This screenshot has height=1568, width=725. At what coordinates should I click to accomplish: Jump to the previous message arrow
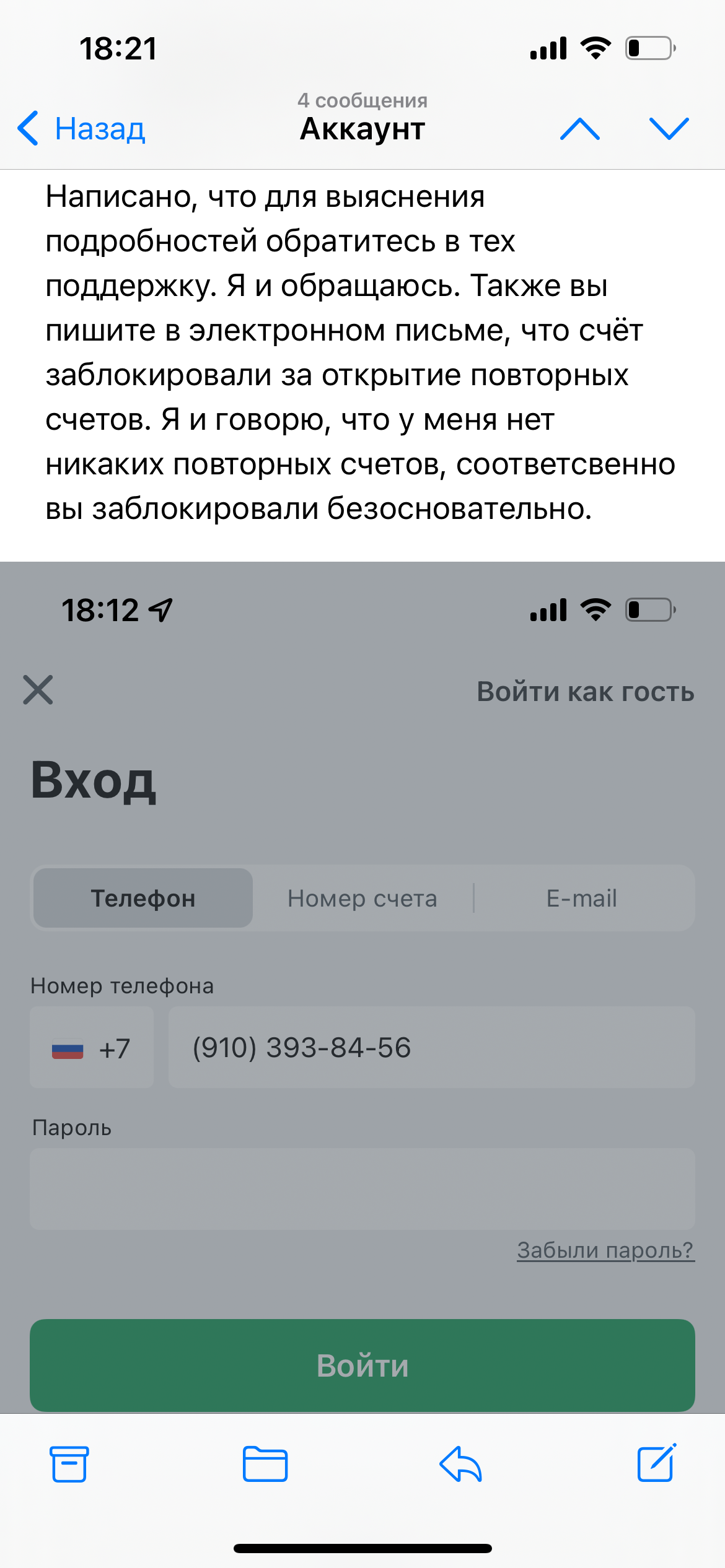click(579, 129)
